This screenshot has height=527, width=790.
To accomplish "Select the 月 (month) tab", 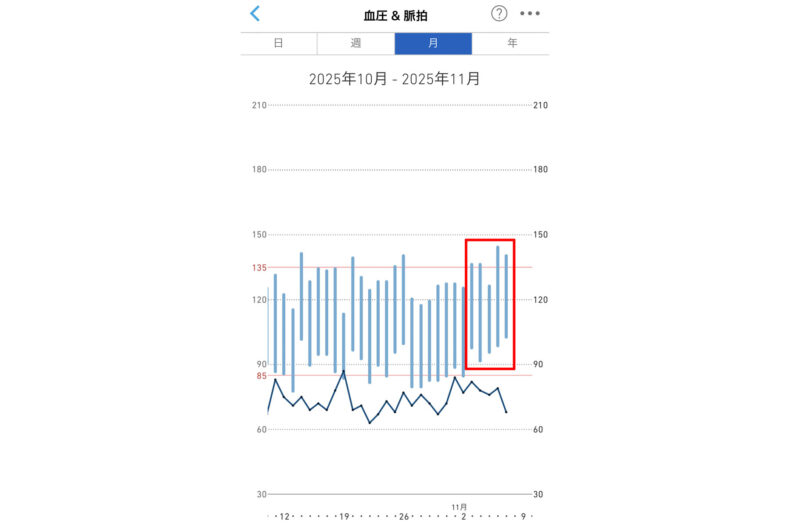I will point(433,44).
